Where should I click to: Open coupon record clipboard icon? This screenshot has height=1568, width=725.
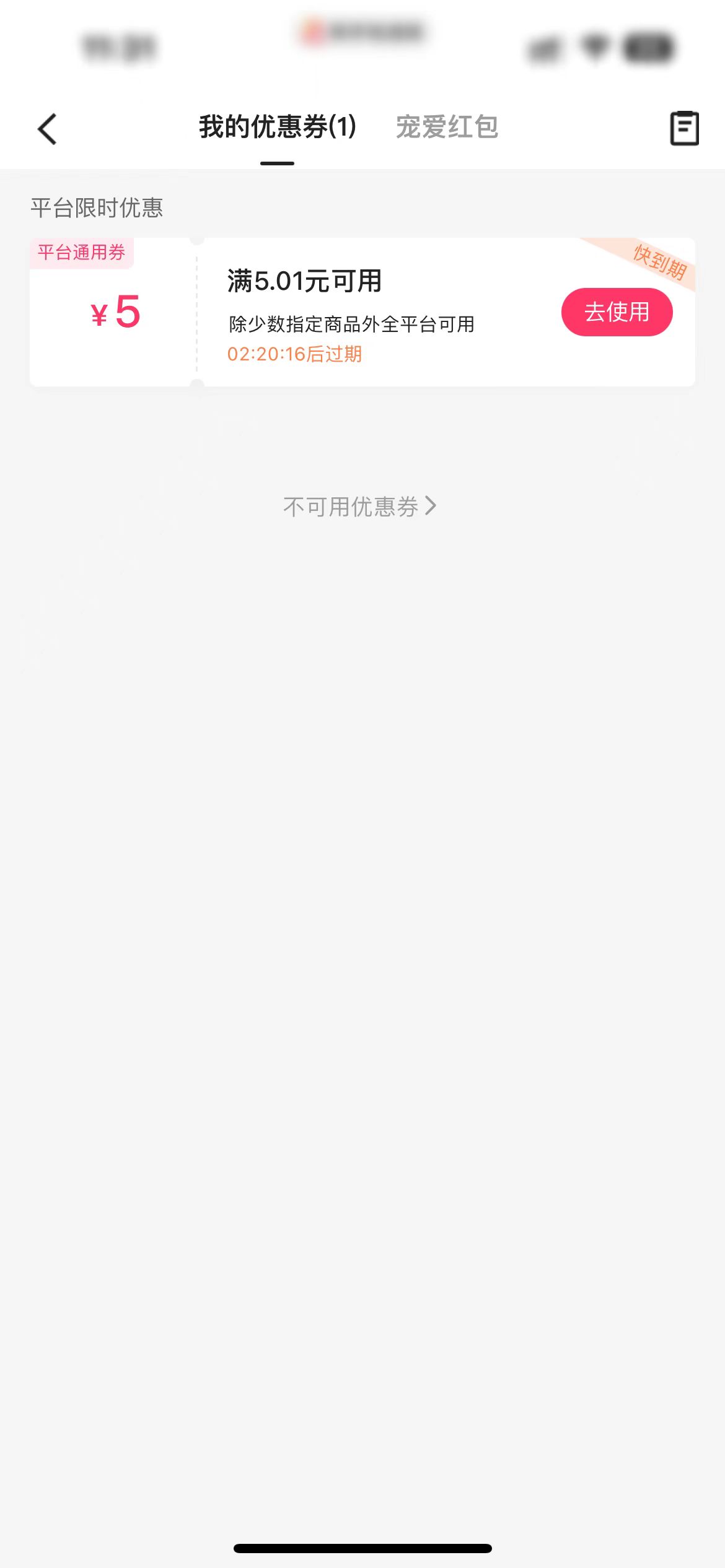(x=683, y=128)
